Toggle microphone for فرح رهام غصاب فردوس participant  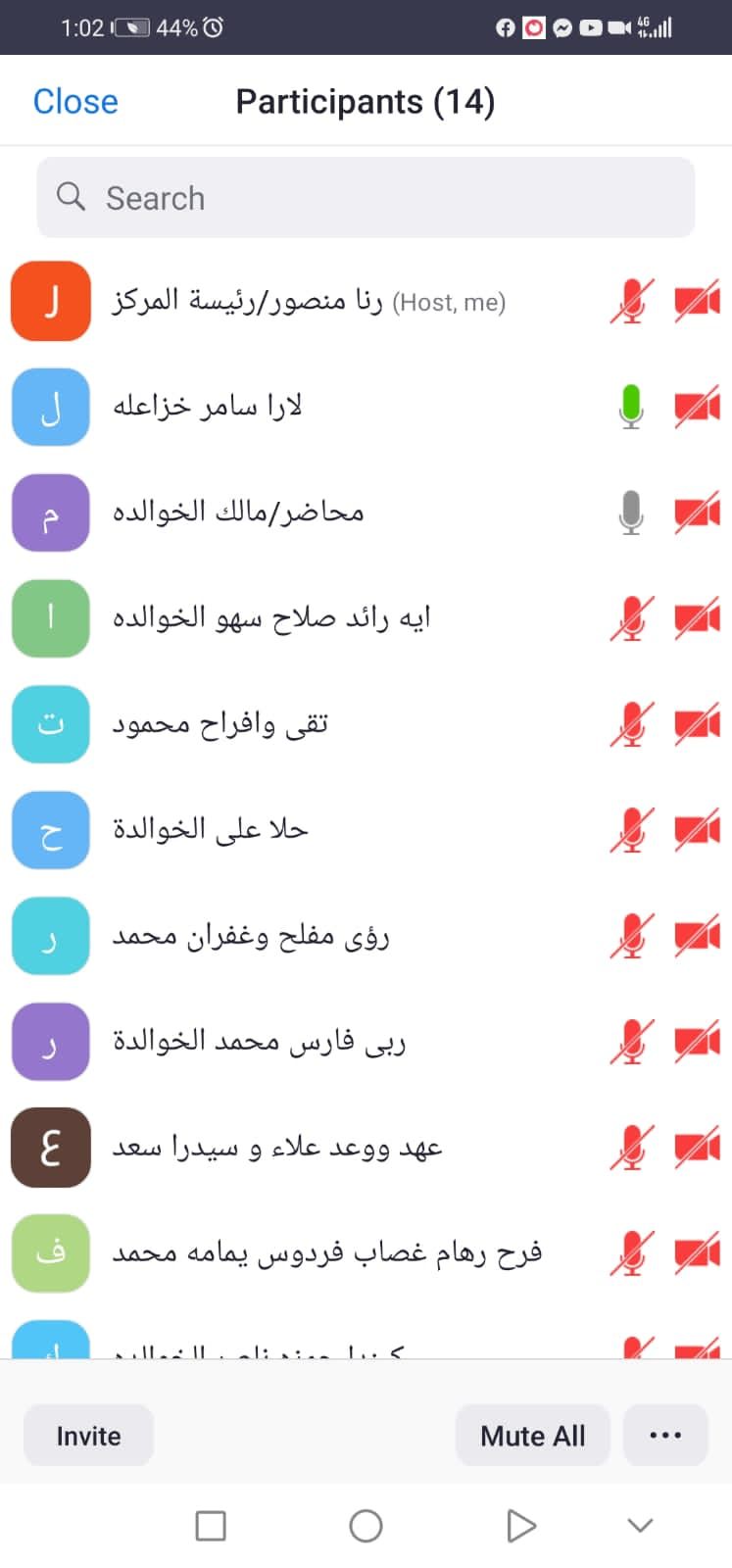tap(631, 1252)
